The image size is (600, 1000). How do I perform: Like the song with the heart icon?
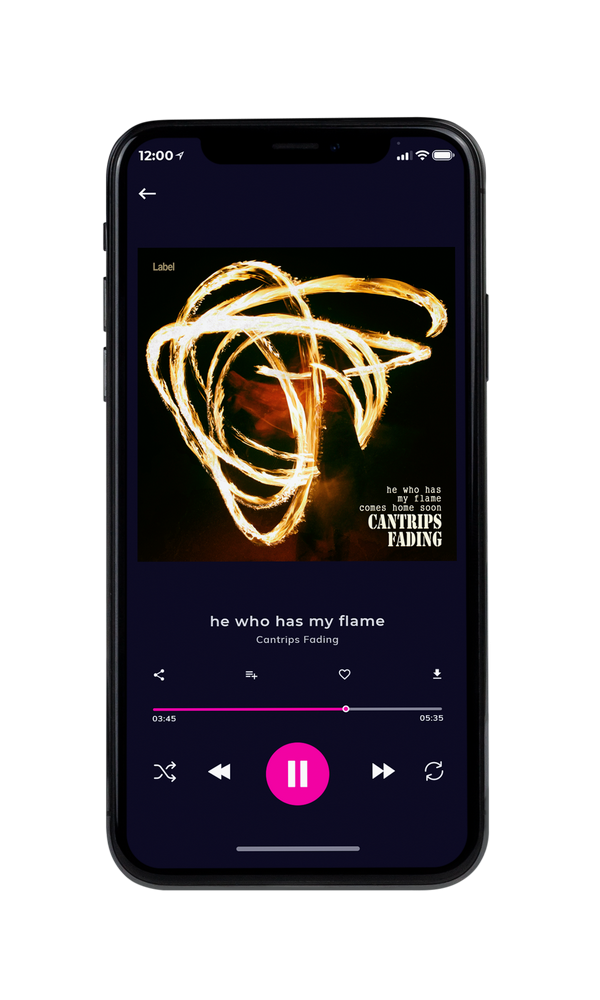pyautogui.click(x=344, y=674)
